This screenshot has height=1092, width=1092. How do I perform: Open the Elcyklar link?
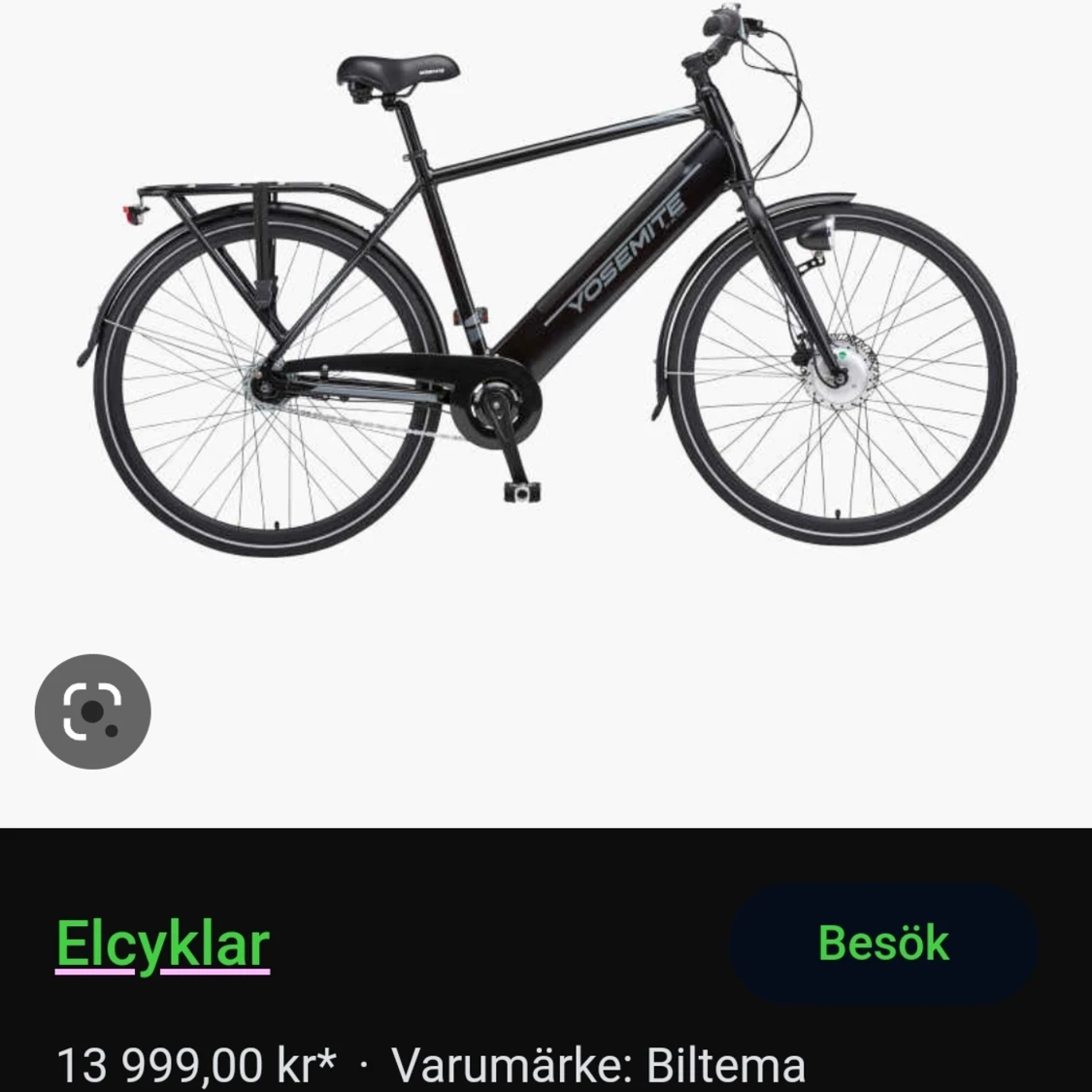click(162, 943)
